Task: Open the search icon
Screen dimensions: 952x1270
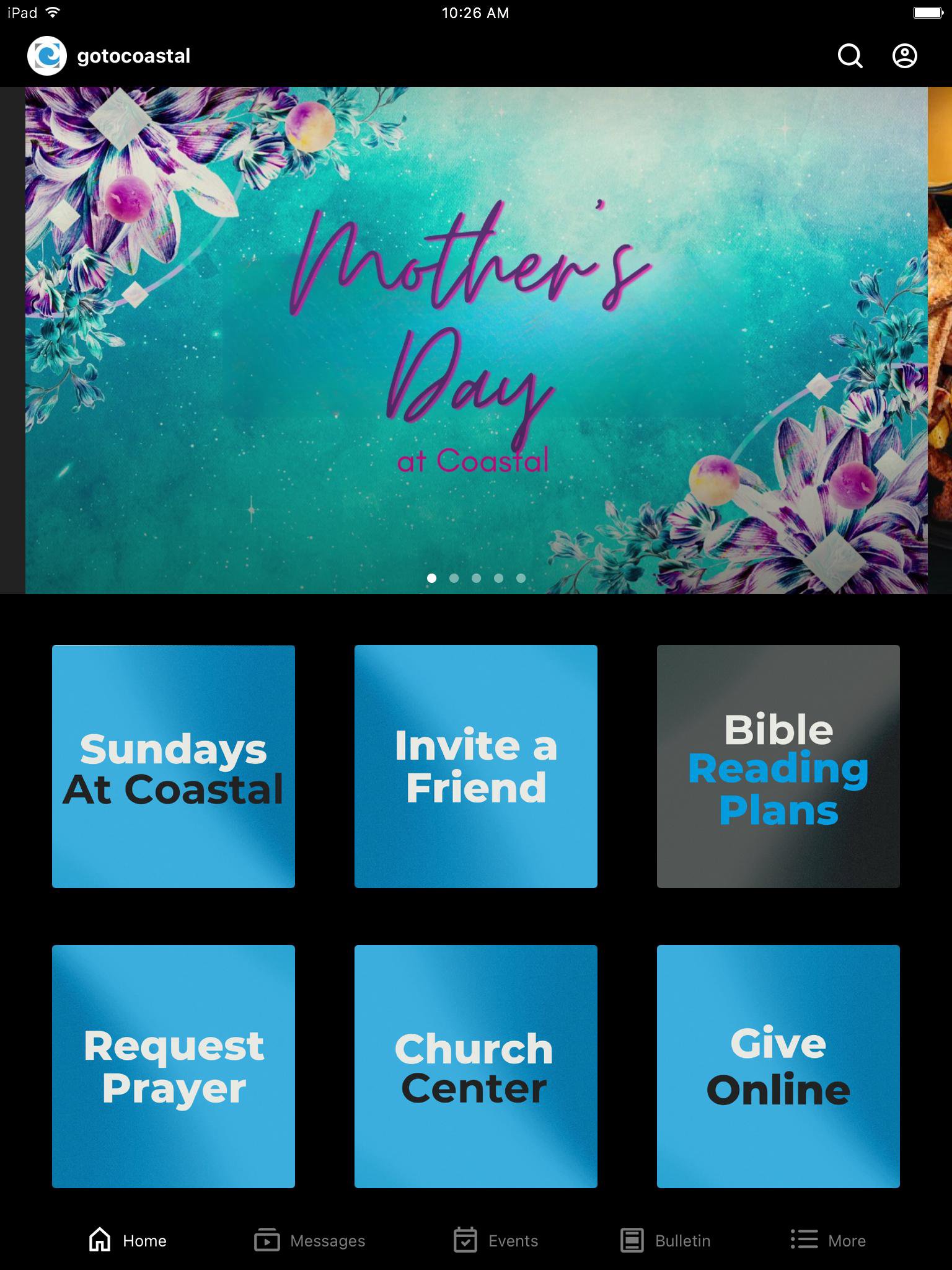Action: pos(850,56)
